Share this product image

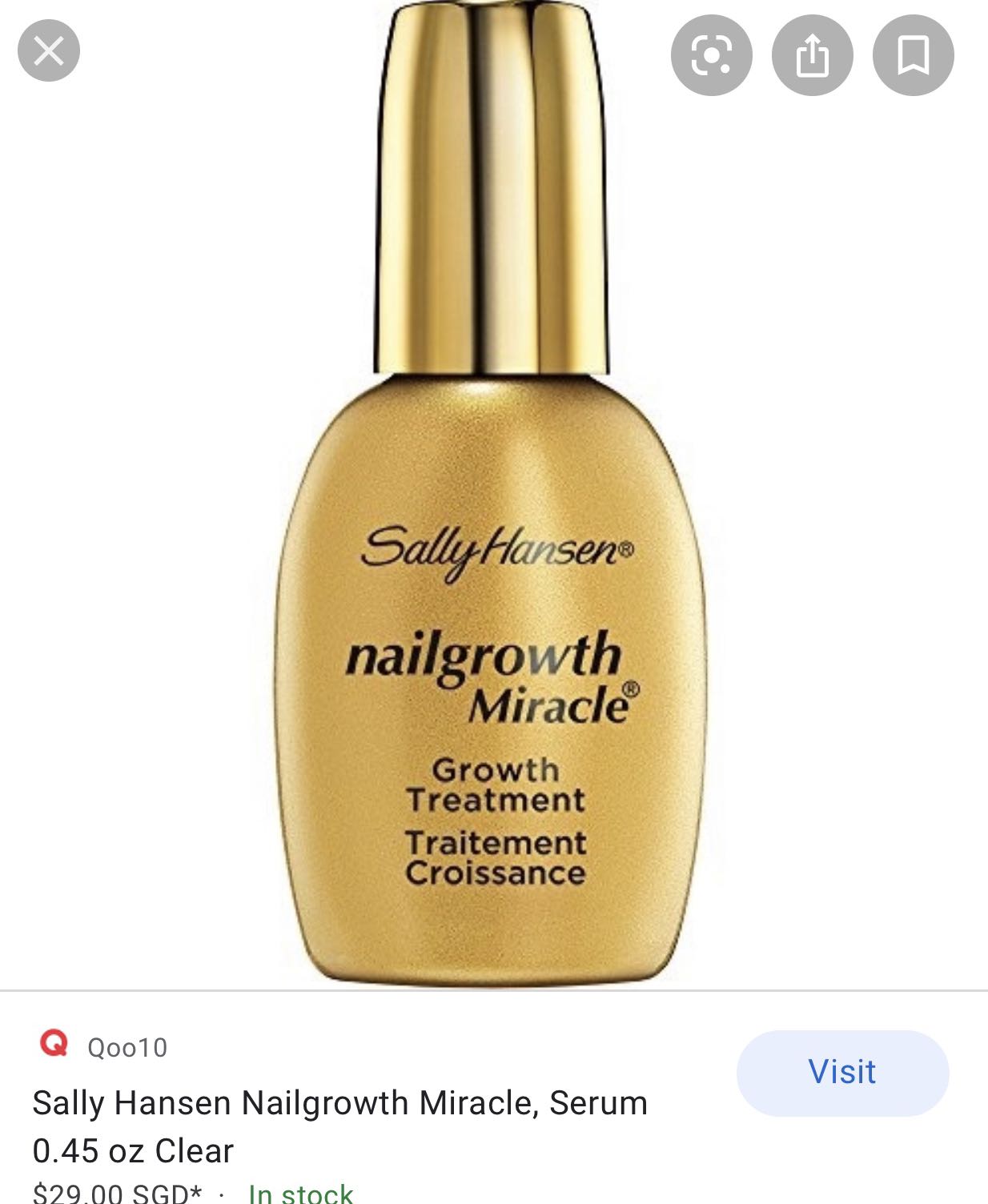[812, 55]
